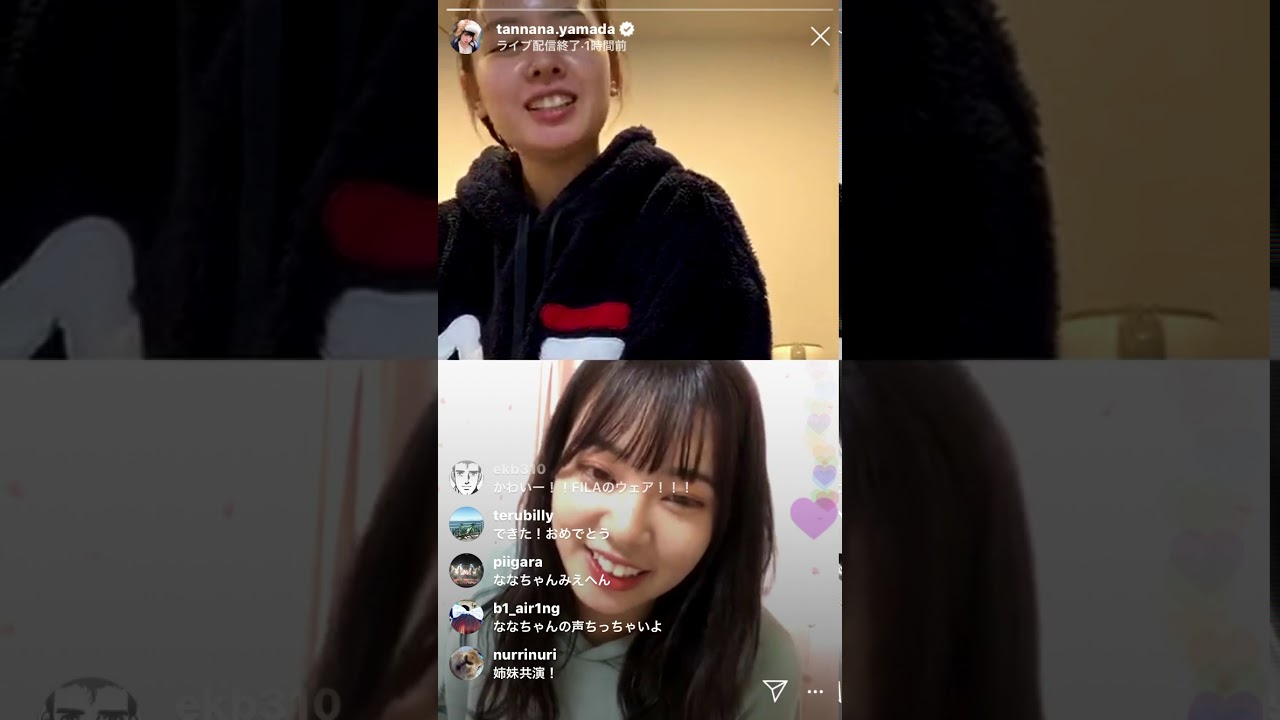Open nurrinuri's comment profile

pos(467,663)
